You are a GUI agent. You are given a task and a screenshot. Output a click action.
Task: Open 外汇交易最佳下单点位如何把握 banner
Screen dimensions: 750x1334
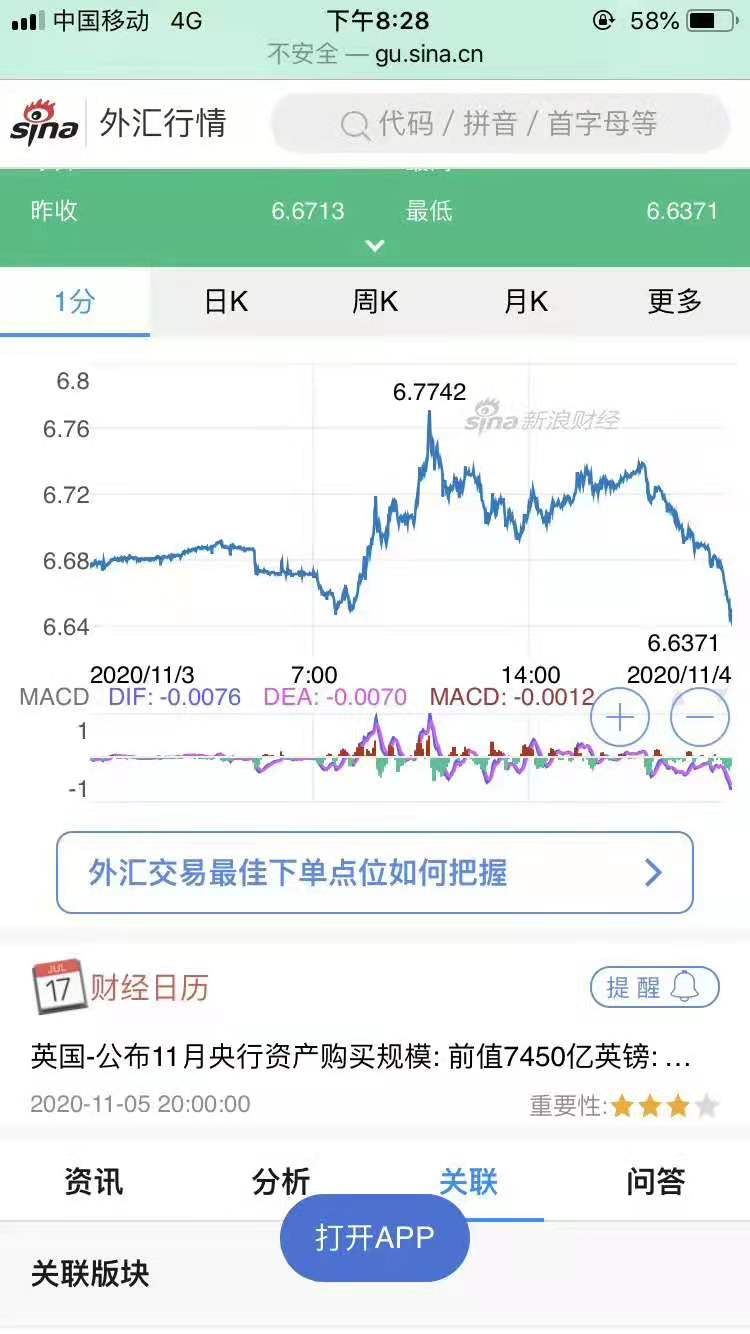(x=375, y=872)
